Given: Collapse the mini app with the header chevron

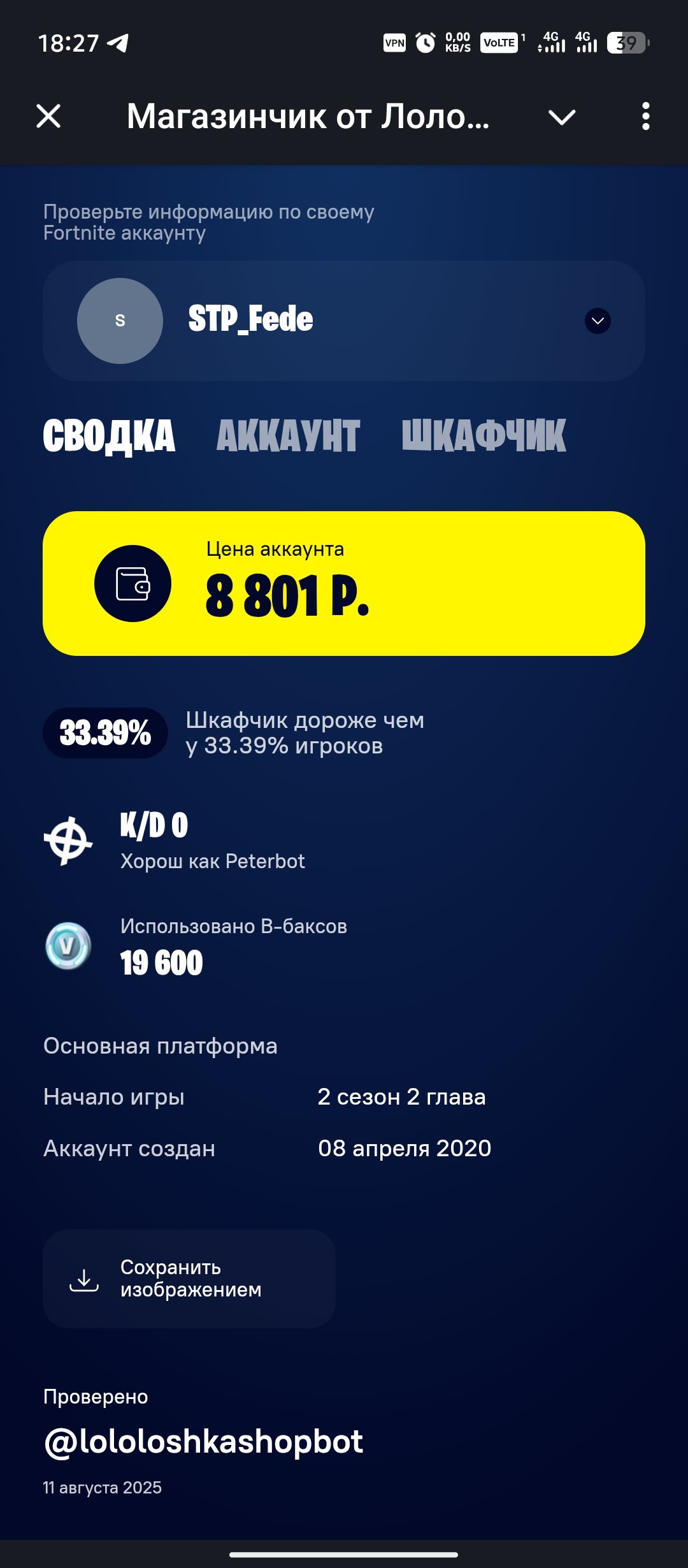Looking at the screenshot, I should click(562, 117).
